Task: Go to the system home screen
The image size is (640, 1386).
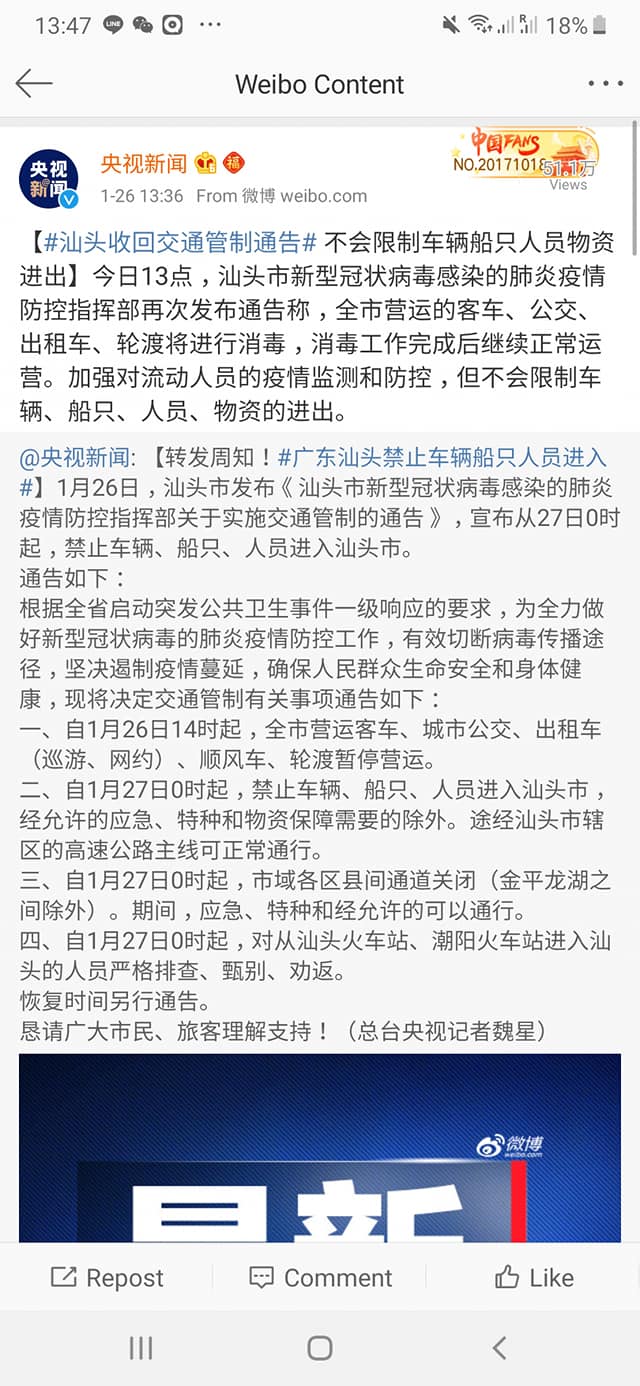Action: [320, 1348]
